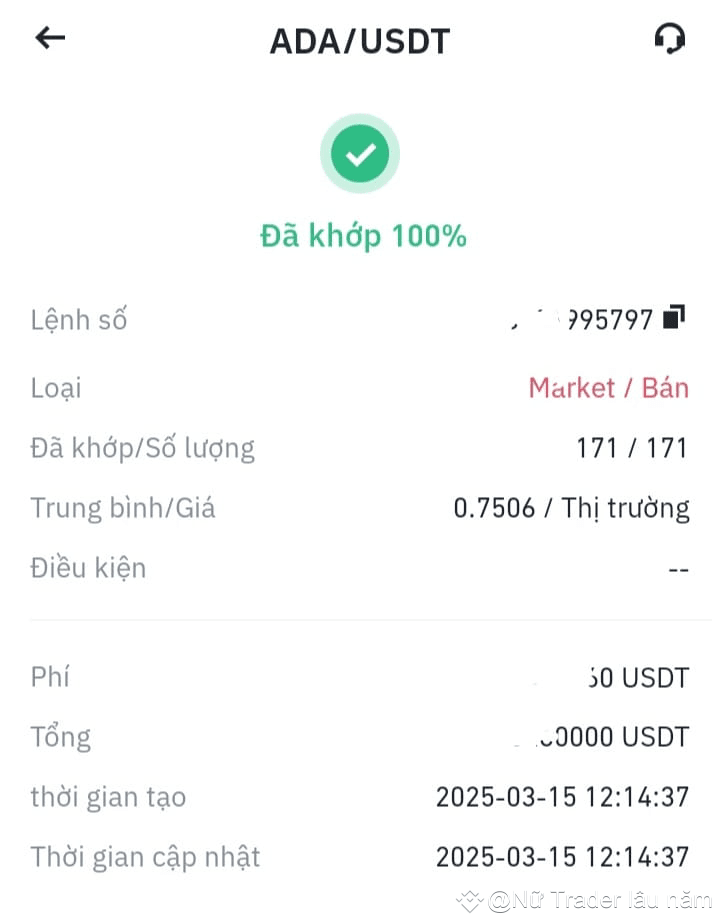Tap the back arrow to return
720x922 pixels.
click(x=48, y=37)
